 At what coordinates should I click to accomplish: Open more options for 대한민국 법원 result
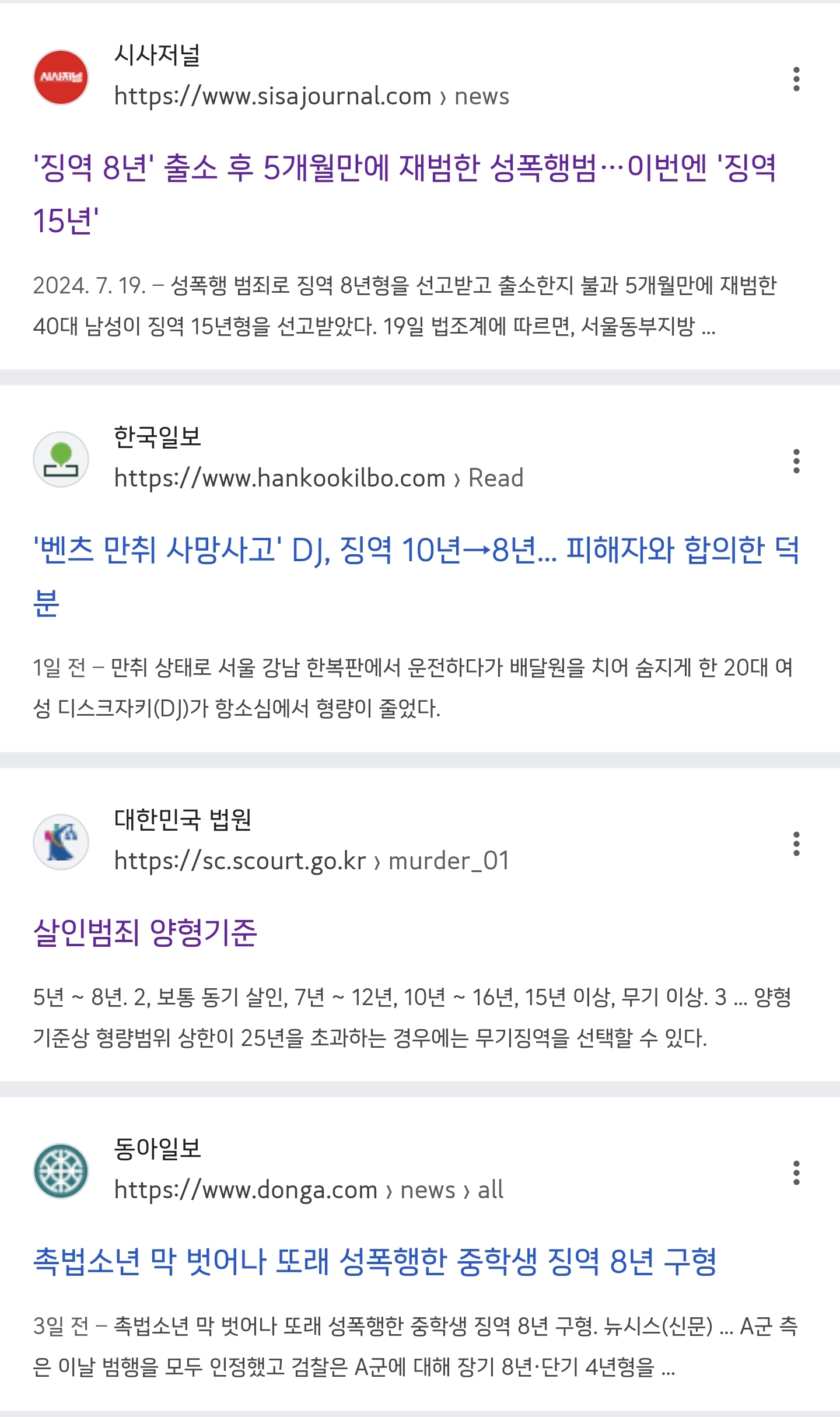pyautogui.click(x=796, y=844)
